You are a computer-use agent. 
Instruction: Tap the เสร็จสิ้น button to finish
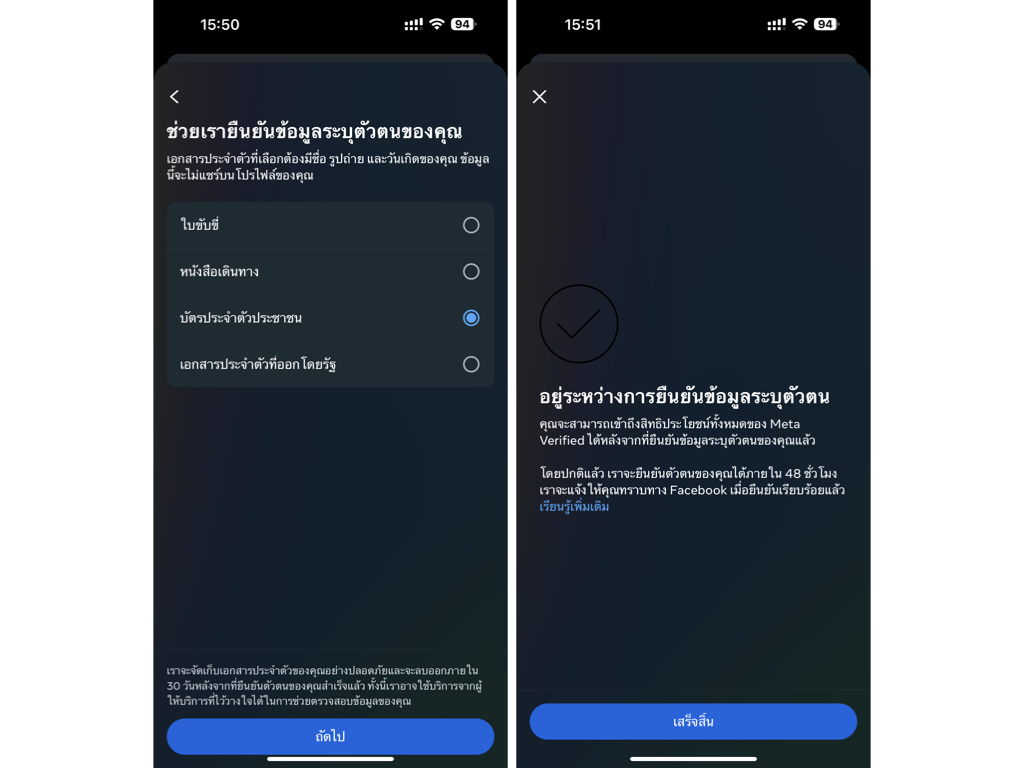click(693, 721)
